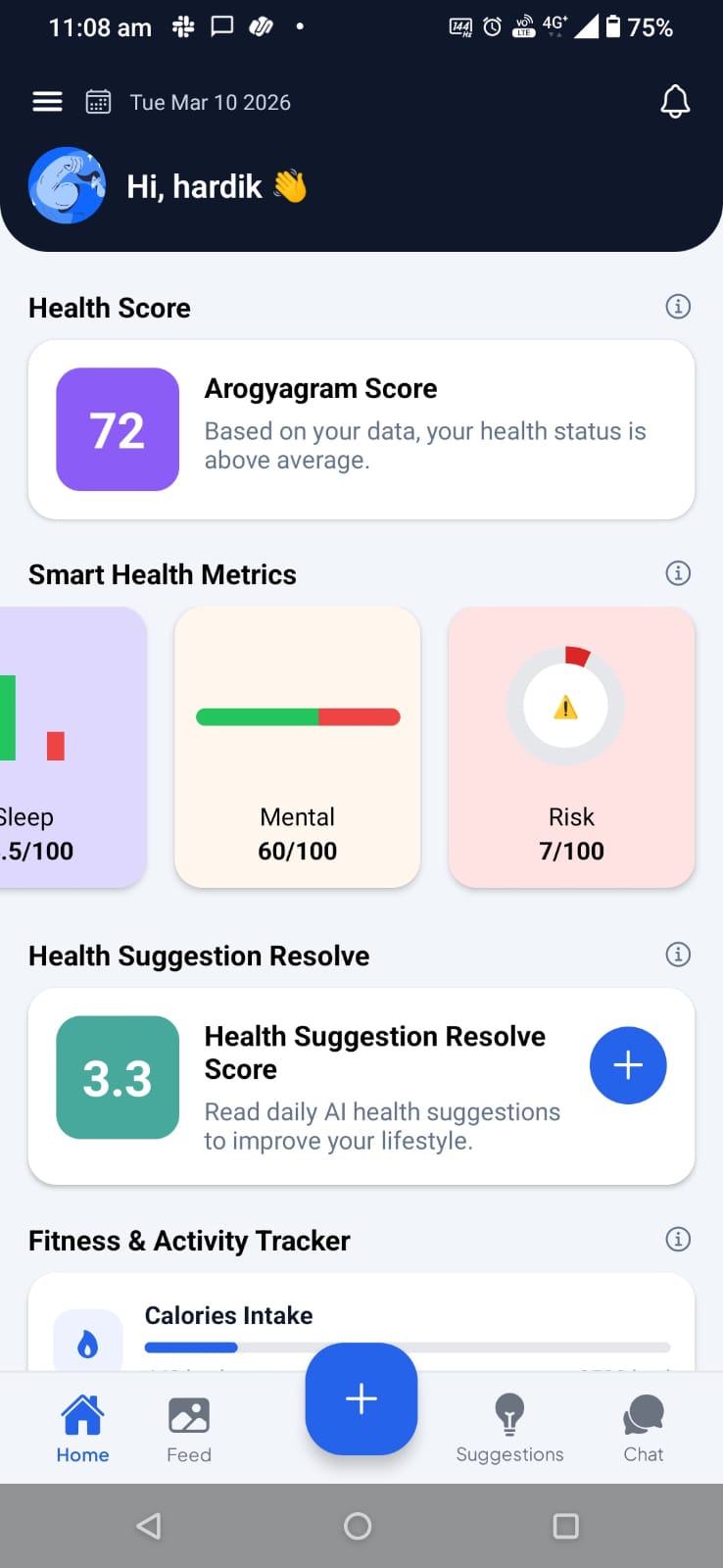Open the hamburger menu drawer
The image size is (723, 1568).
pyautogui.click(x=47, y=102)
